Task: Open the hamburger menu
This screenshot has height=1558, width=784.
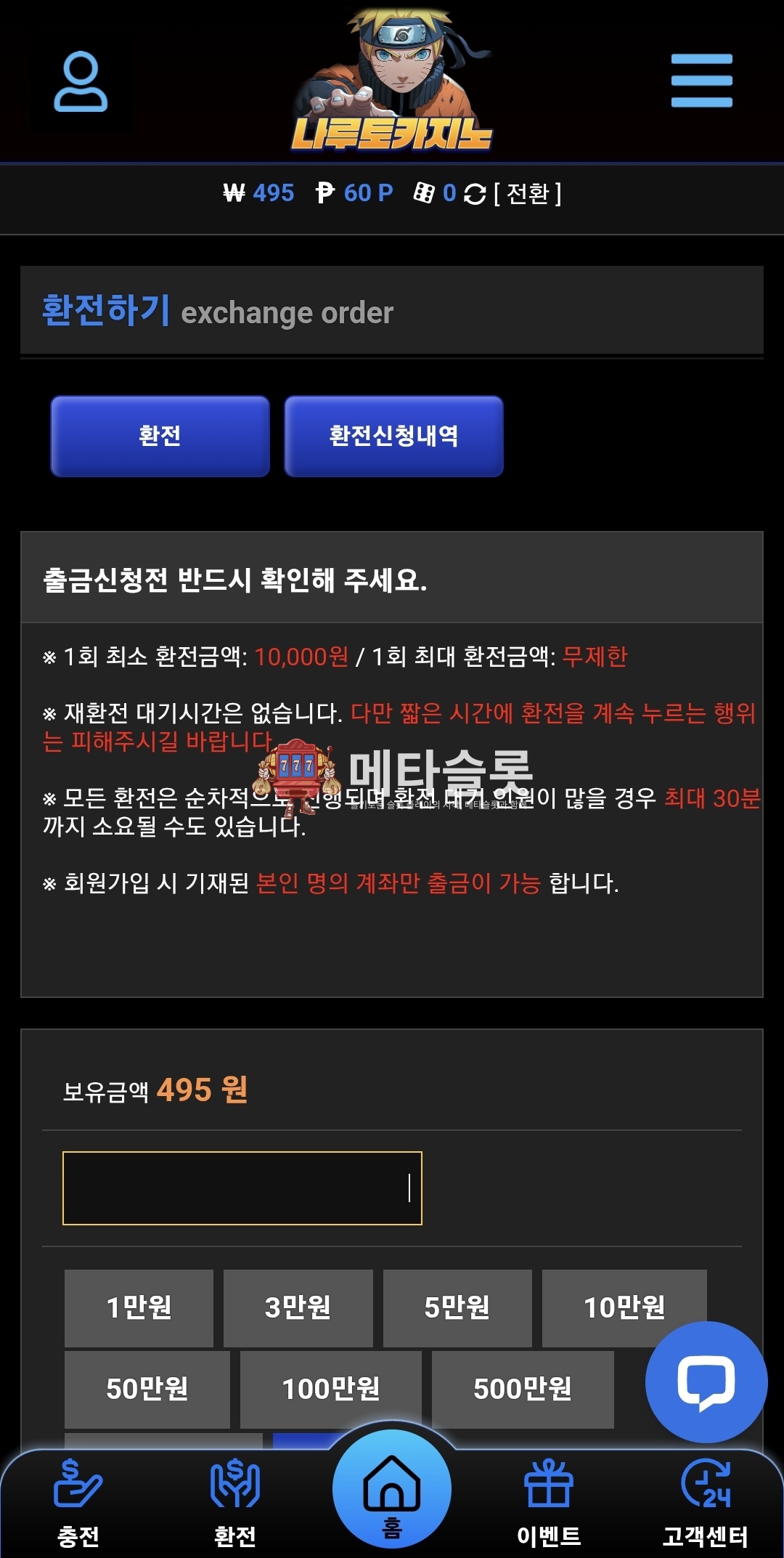Action: click(x=701, y=81)
